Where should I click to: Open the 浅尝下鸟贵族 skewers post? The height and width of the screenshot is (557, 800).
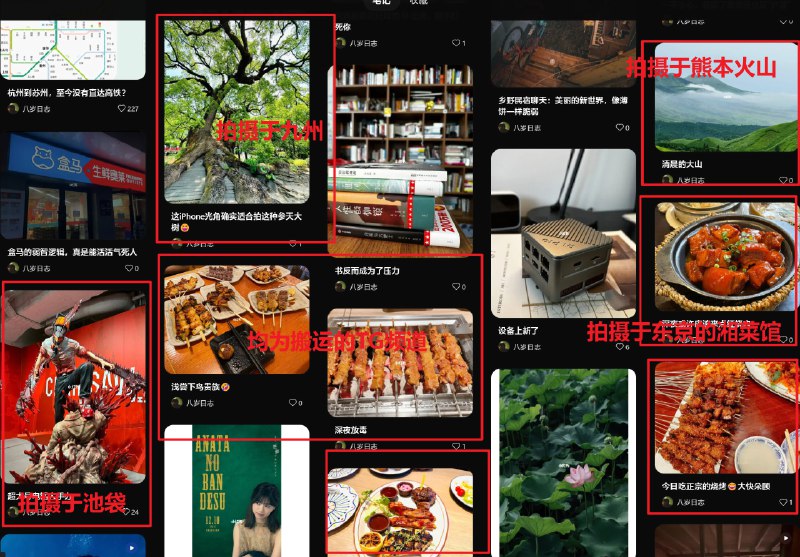point(237,320)
